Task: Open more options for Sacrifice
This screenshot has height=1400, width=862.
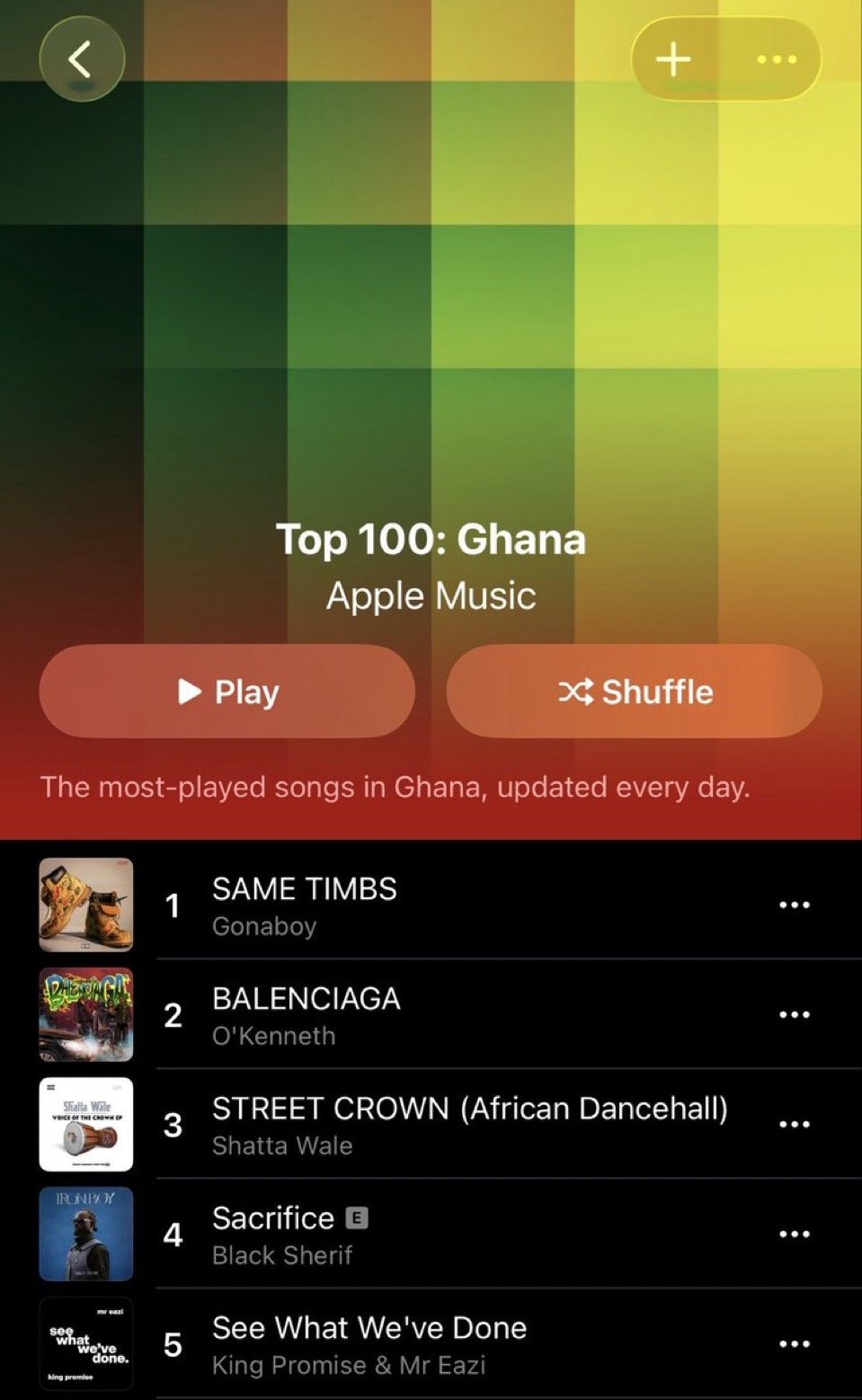Action: pos(795,1235)
